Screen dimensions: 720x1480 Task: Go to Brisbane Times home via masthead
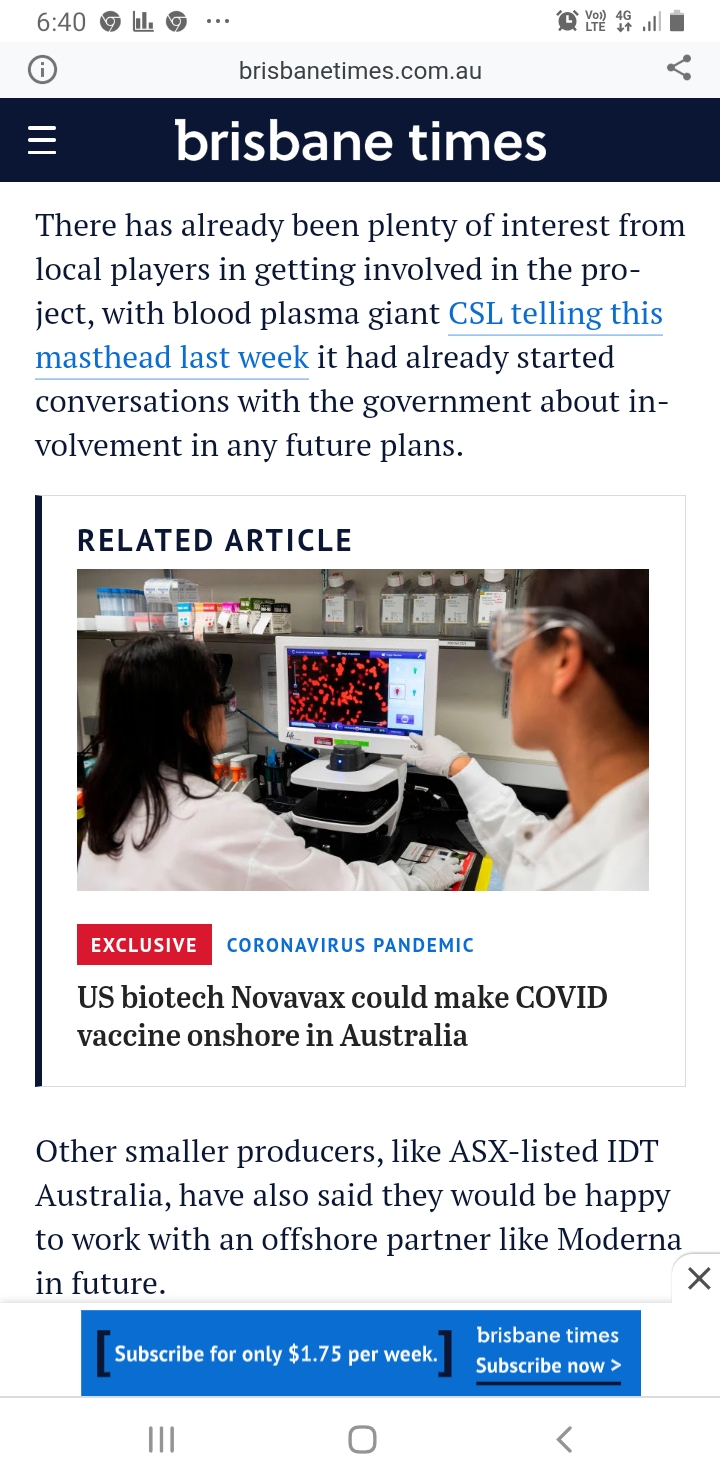[361, 140]
